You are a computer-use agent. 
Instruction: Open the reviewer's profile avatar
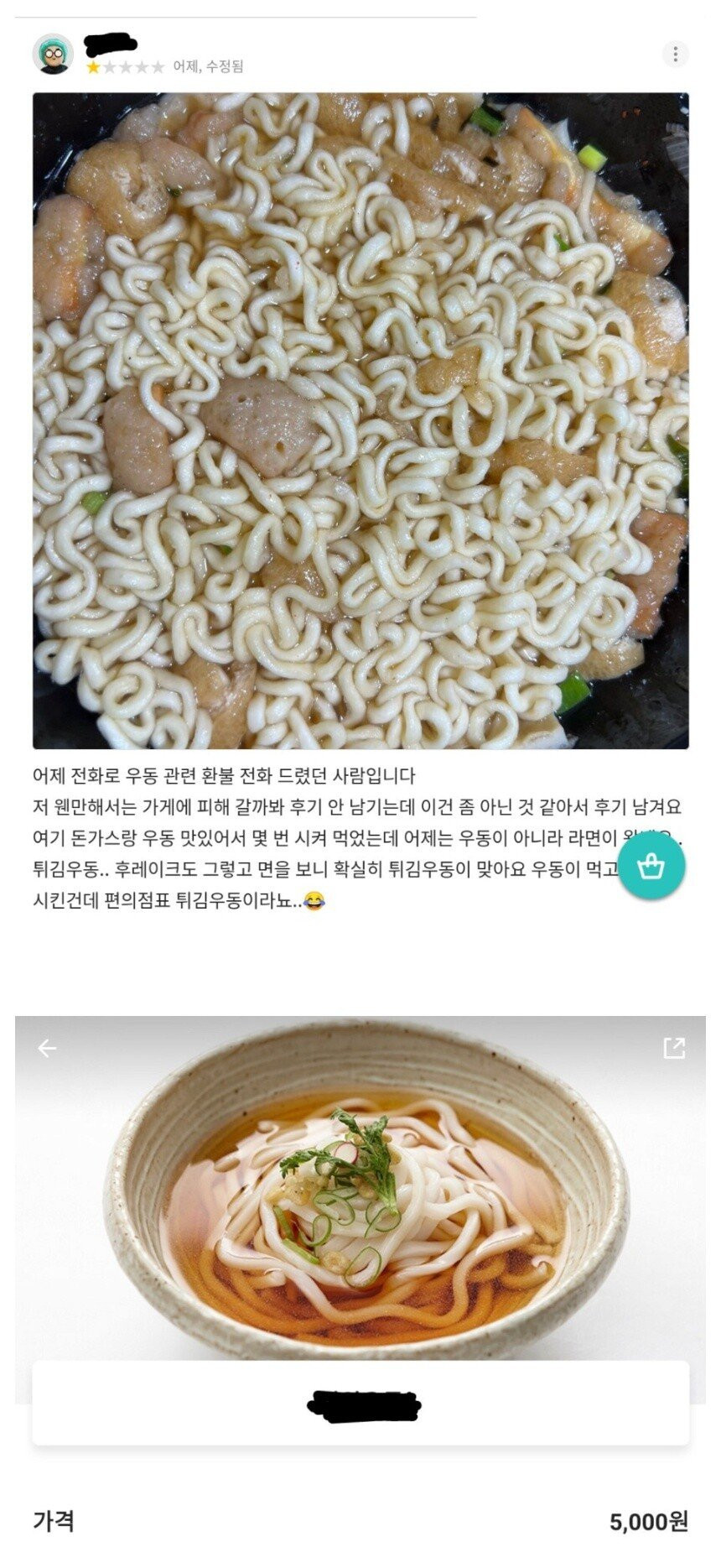52,52
